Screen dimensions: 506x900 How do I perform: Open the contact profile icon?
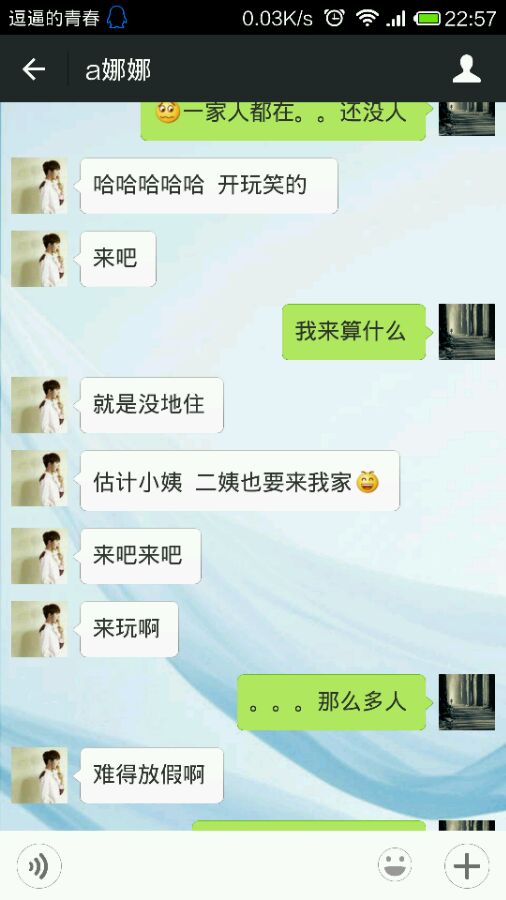point(466,69)
